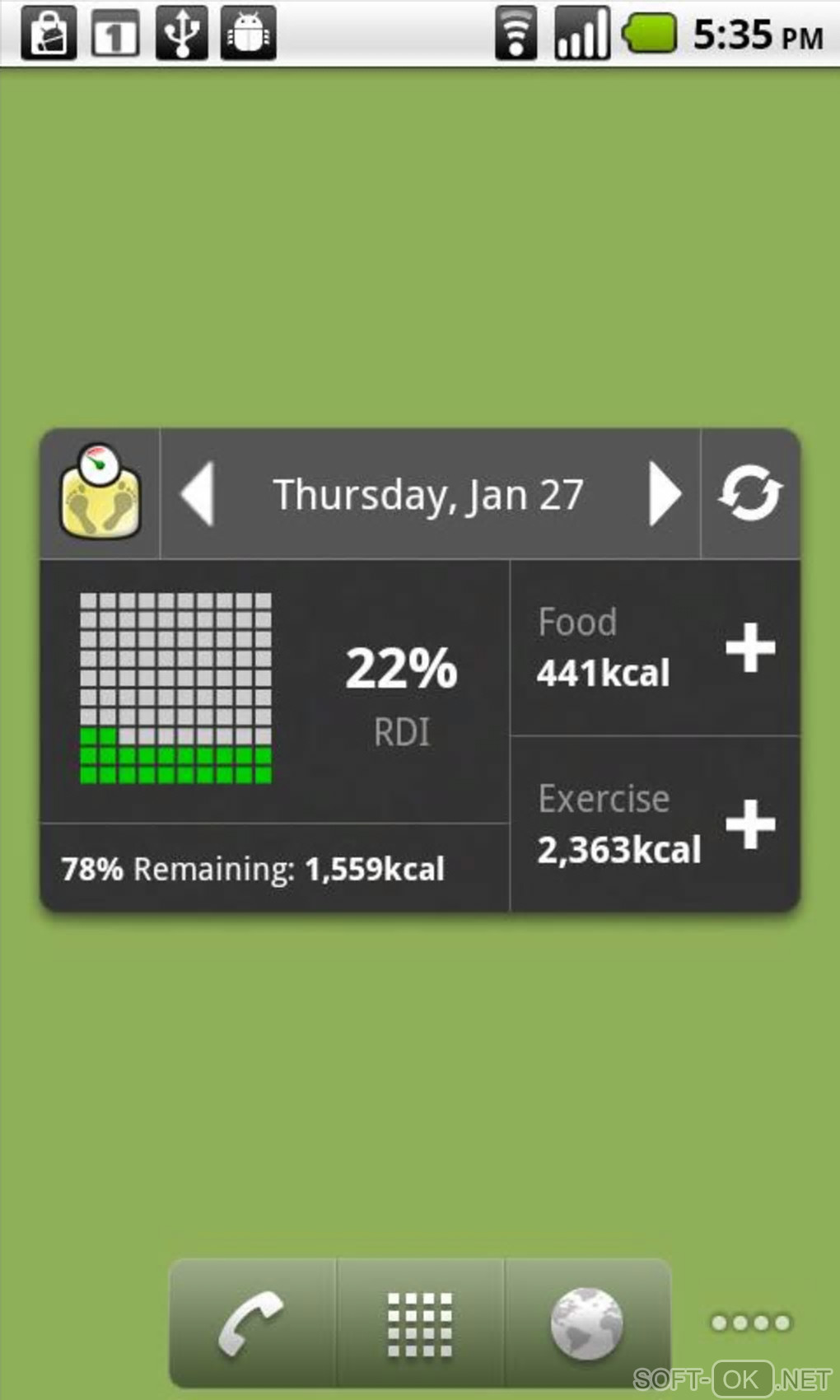
Task: Go to the previous day
Action: click(x=198, y=493)
